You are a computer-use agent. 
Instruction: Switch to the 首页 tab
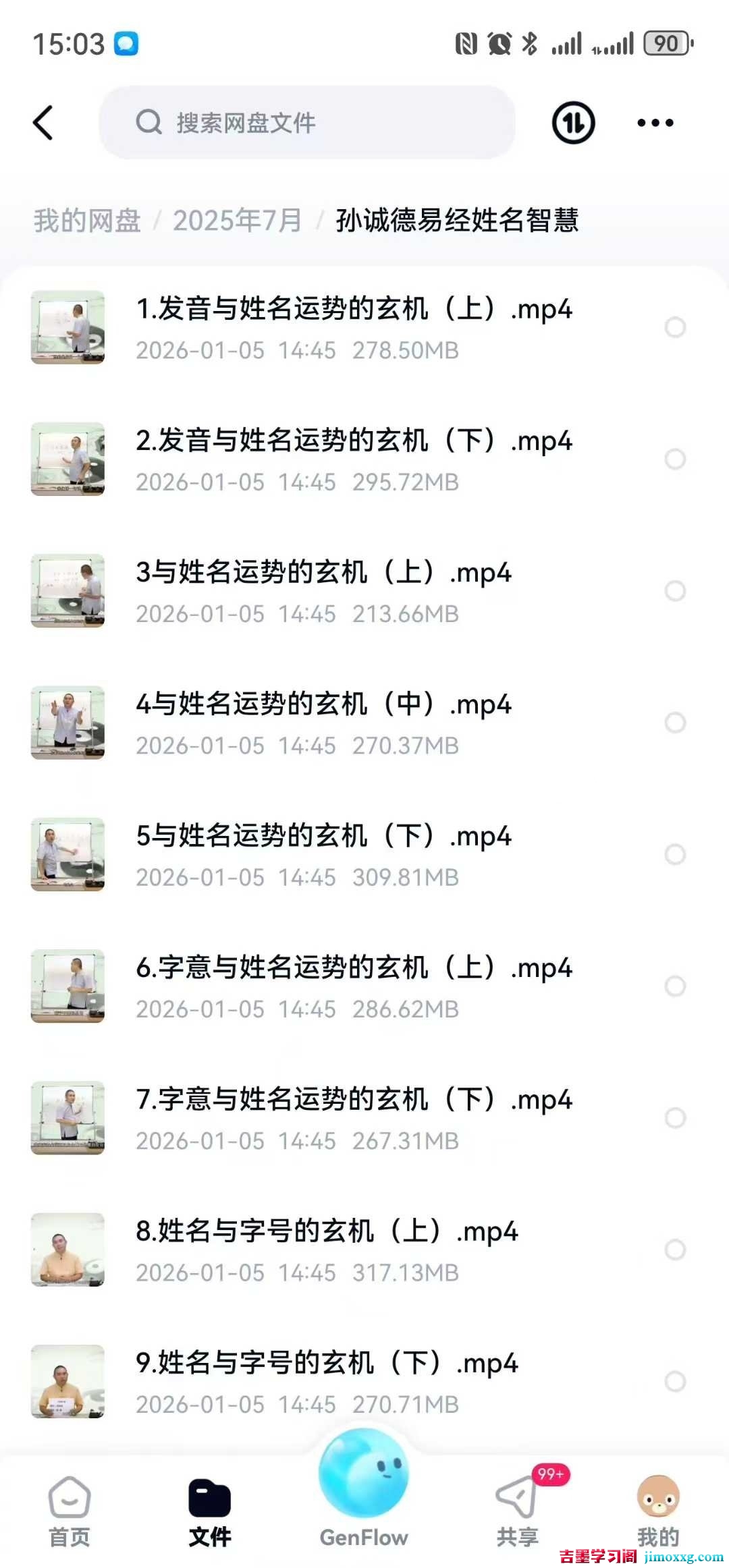(69, 1511)
